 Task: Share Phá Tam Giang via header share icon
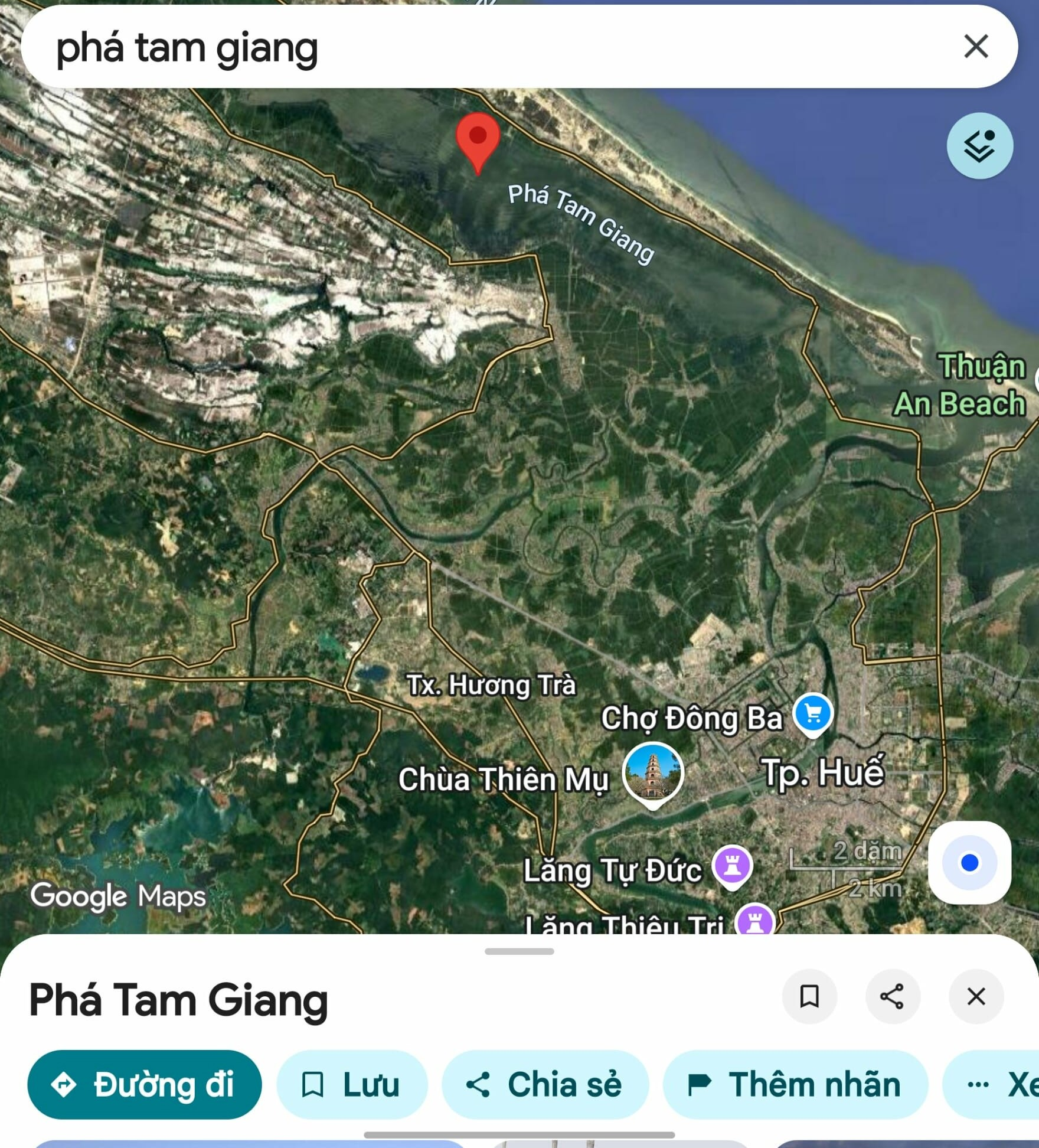(893, 996)
